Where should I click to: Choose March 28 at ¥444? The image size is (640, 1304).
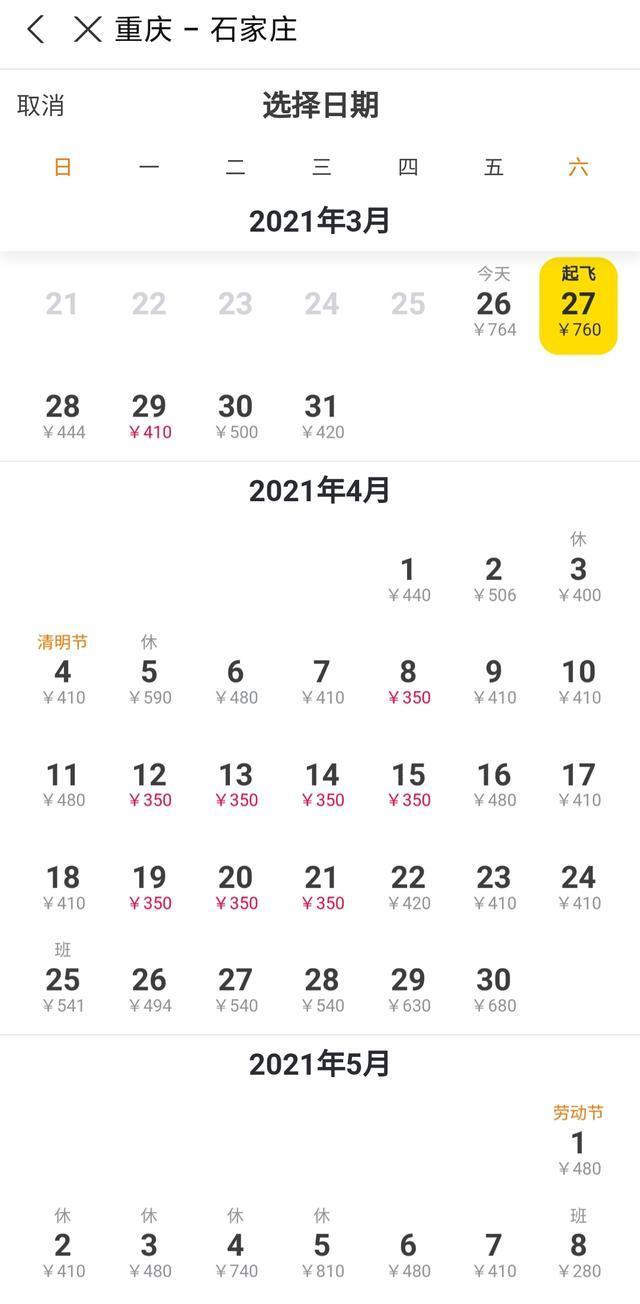coord(63,416)
